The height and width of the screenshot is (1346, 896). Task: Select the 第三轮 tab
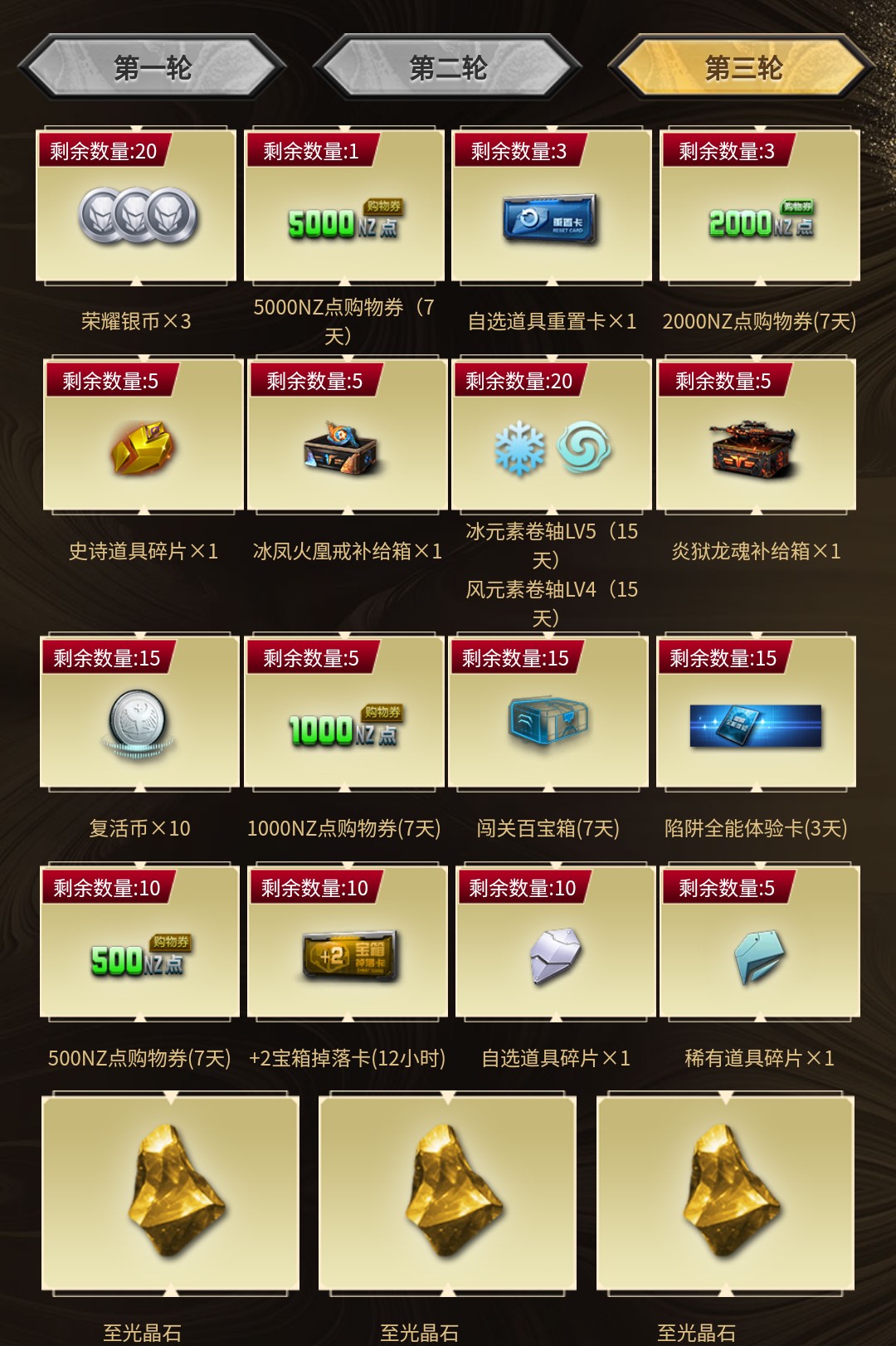coord(743,67)
